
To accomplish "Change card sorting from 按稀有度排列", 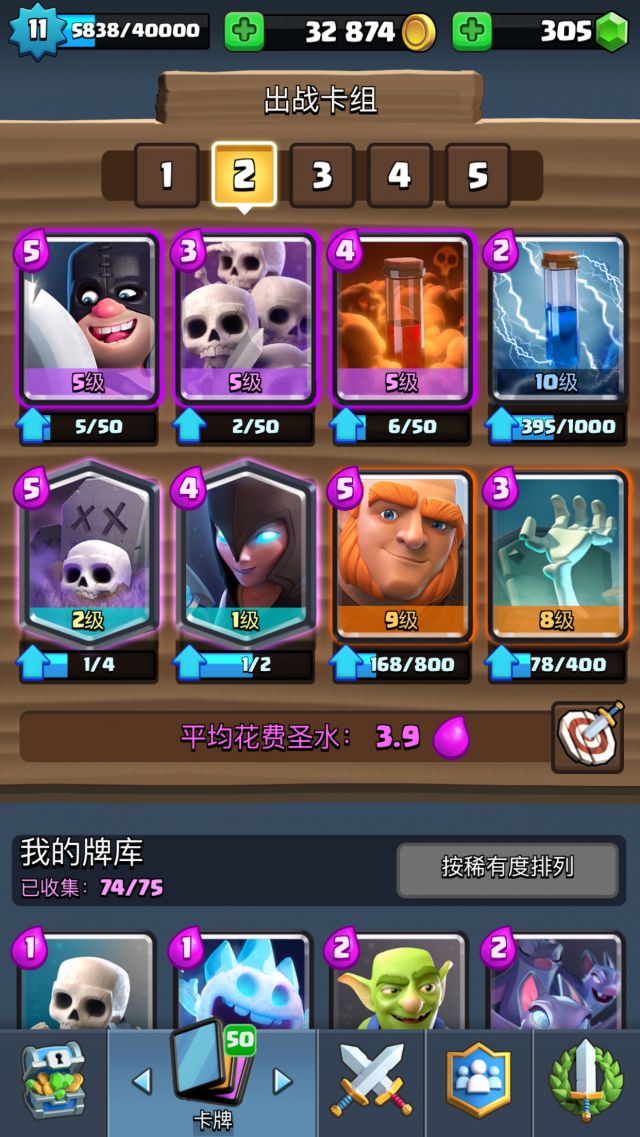I will 507,867.
